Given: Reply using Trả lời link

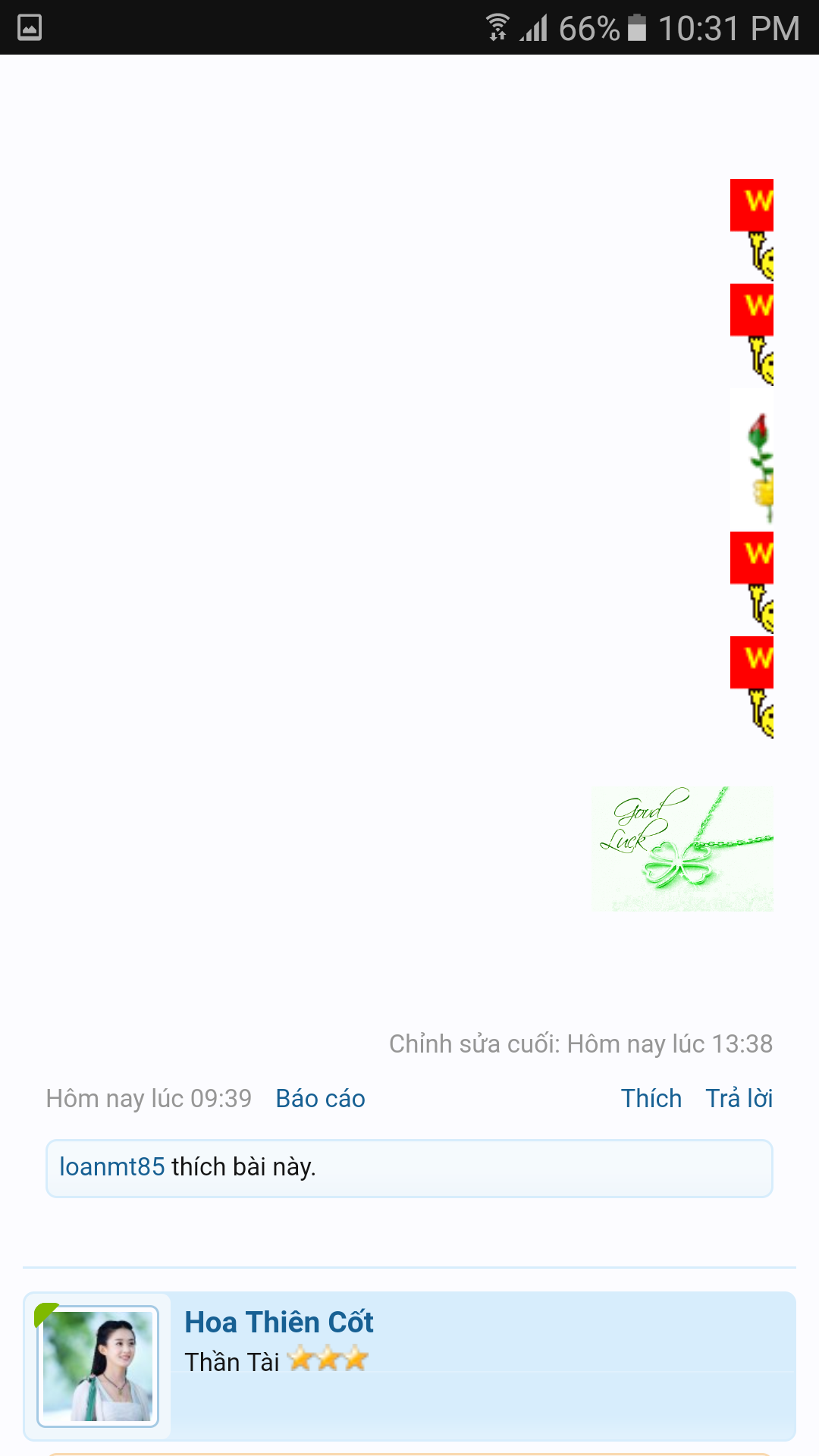Looking at the screenshot, I should [739, 1098].
